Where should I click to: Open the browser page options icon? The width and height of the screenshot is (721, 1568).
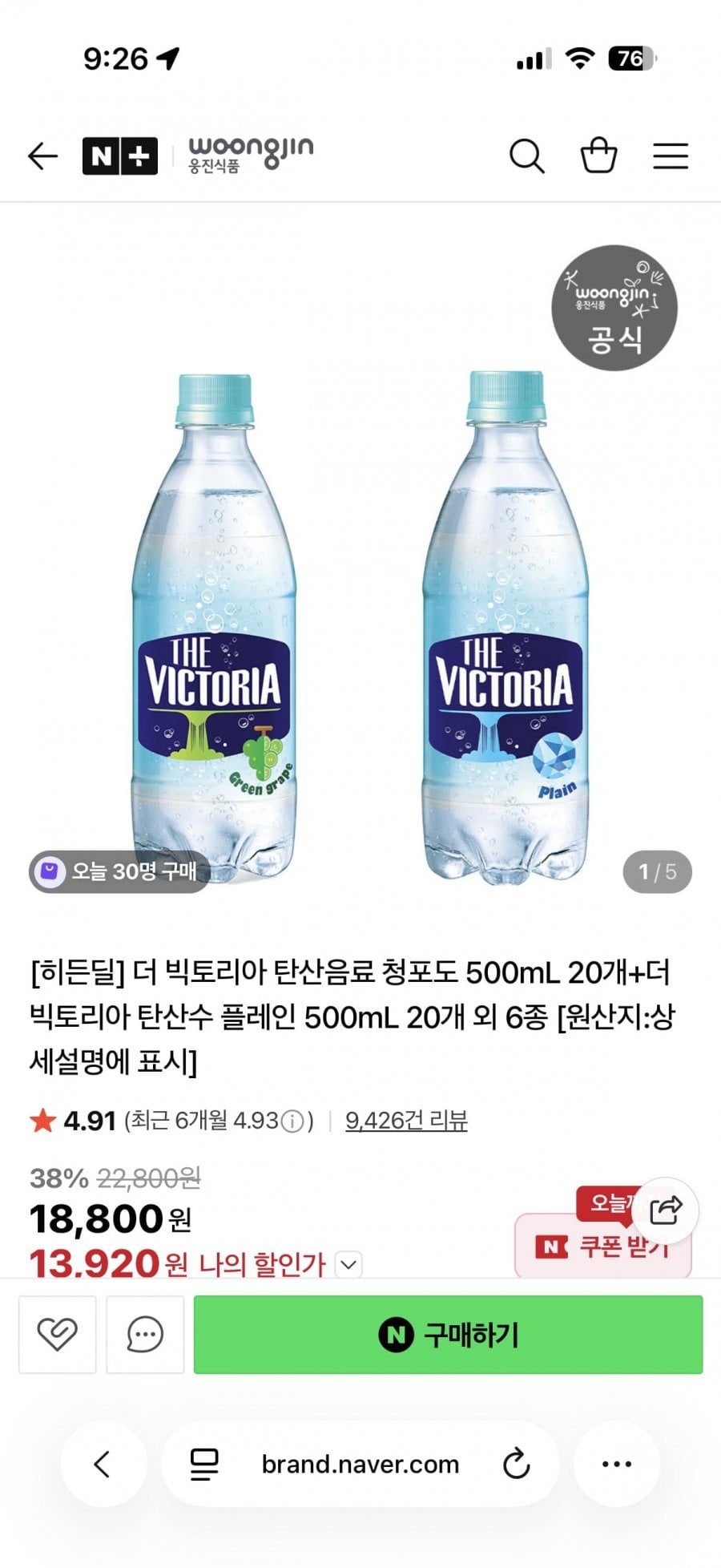[203, 1464]
